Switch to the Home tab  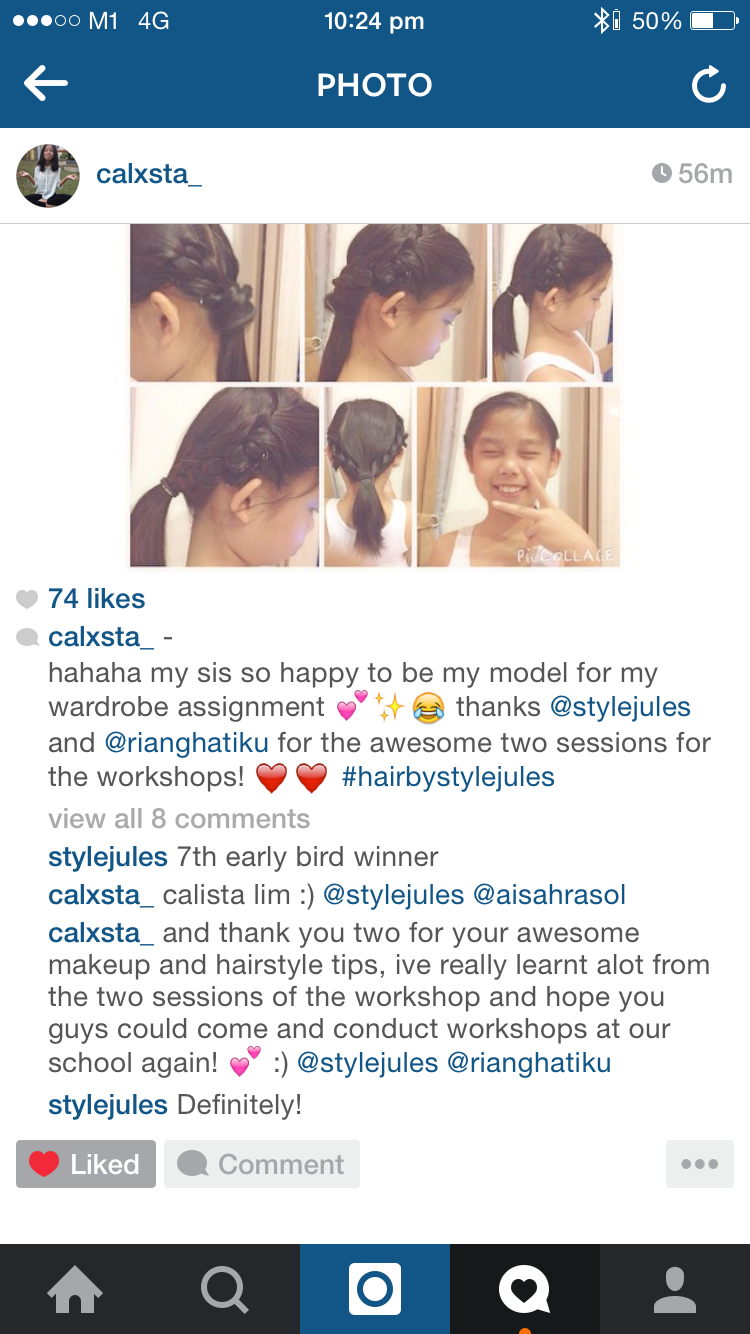pos(75,1289)
